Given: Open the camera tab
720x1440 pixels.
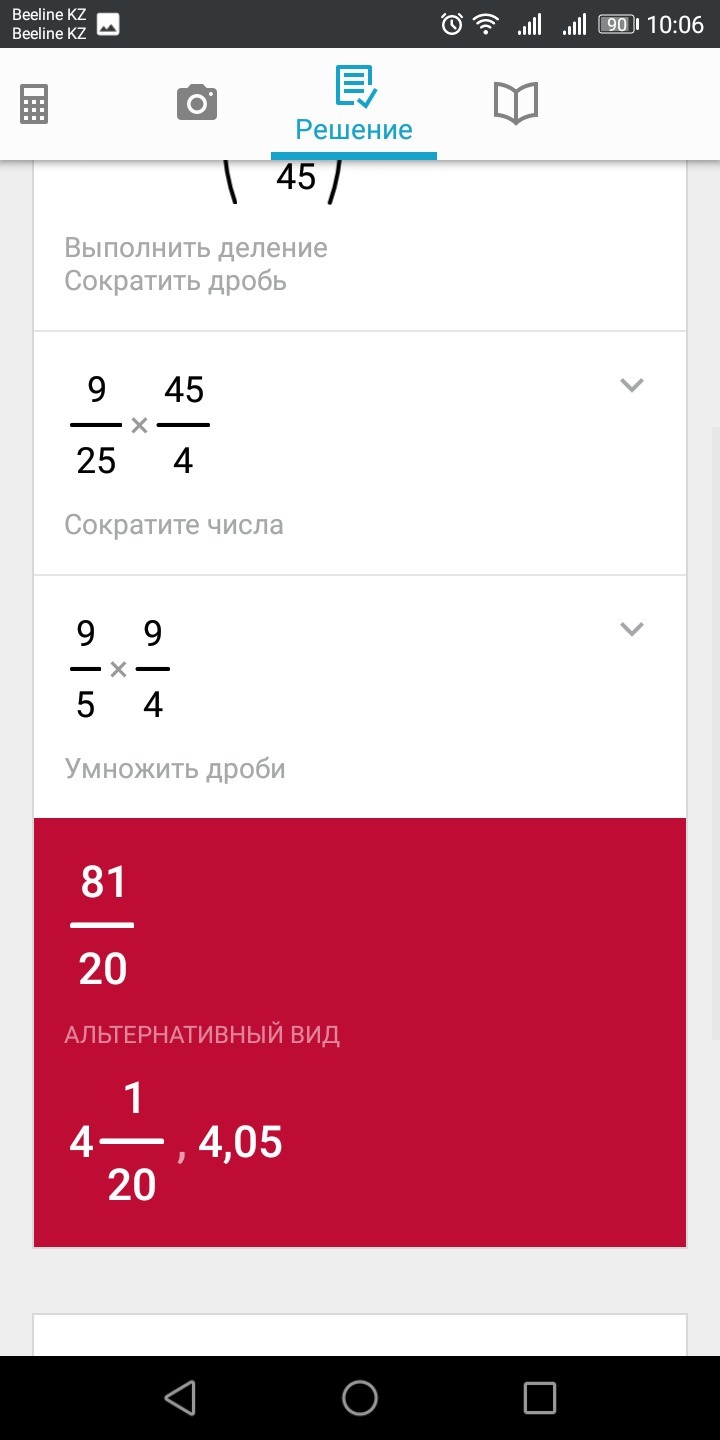Looking at the screenshot, I should (197, 103).
